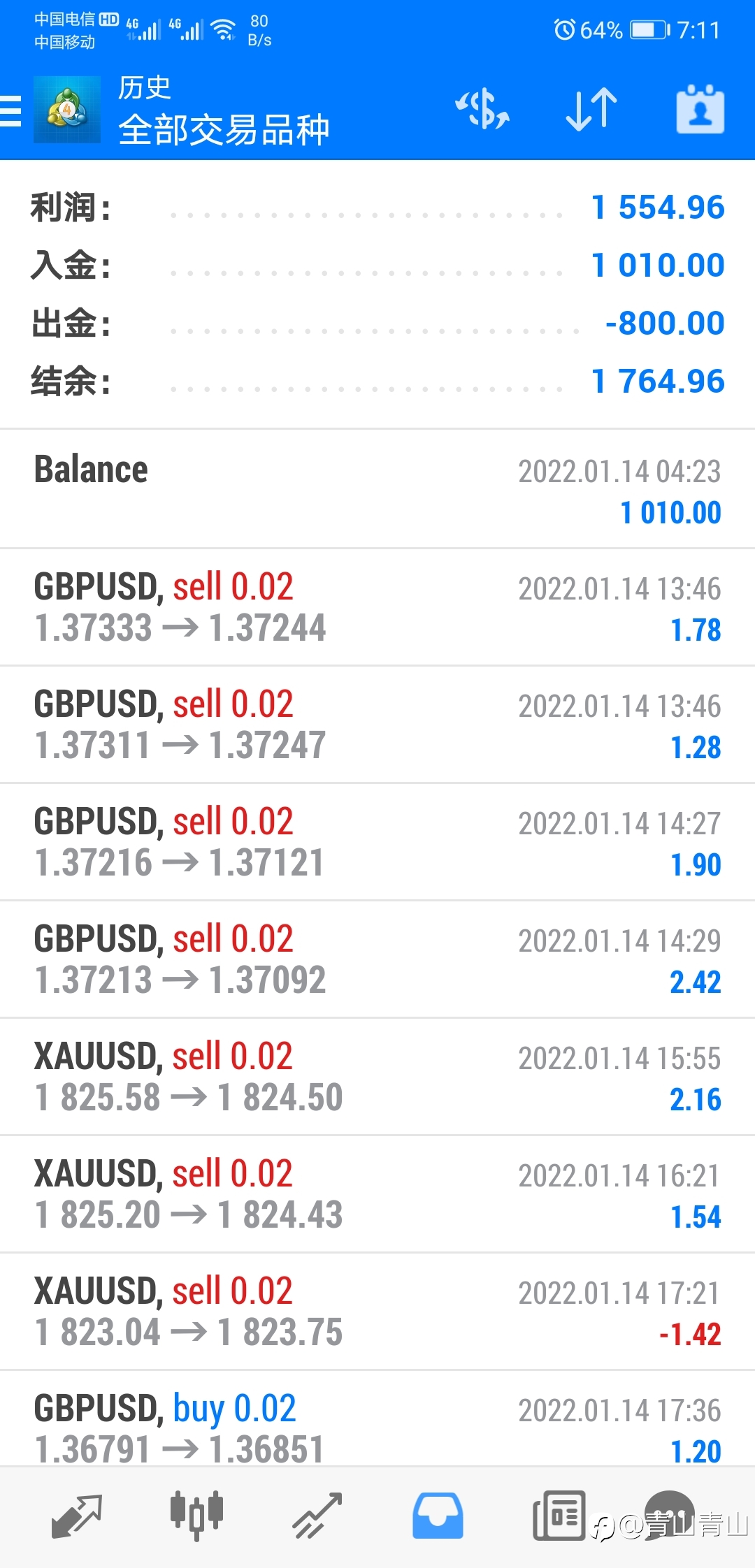Expand the XAUUSD sell with profit 2.16
Image resolution: width=755 pixels, height=1568 pixels.
[377, 1077]
